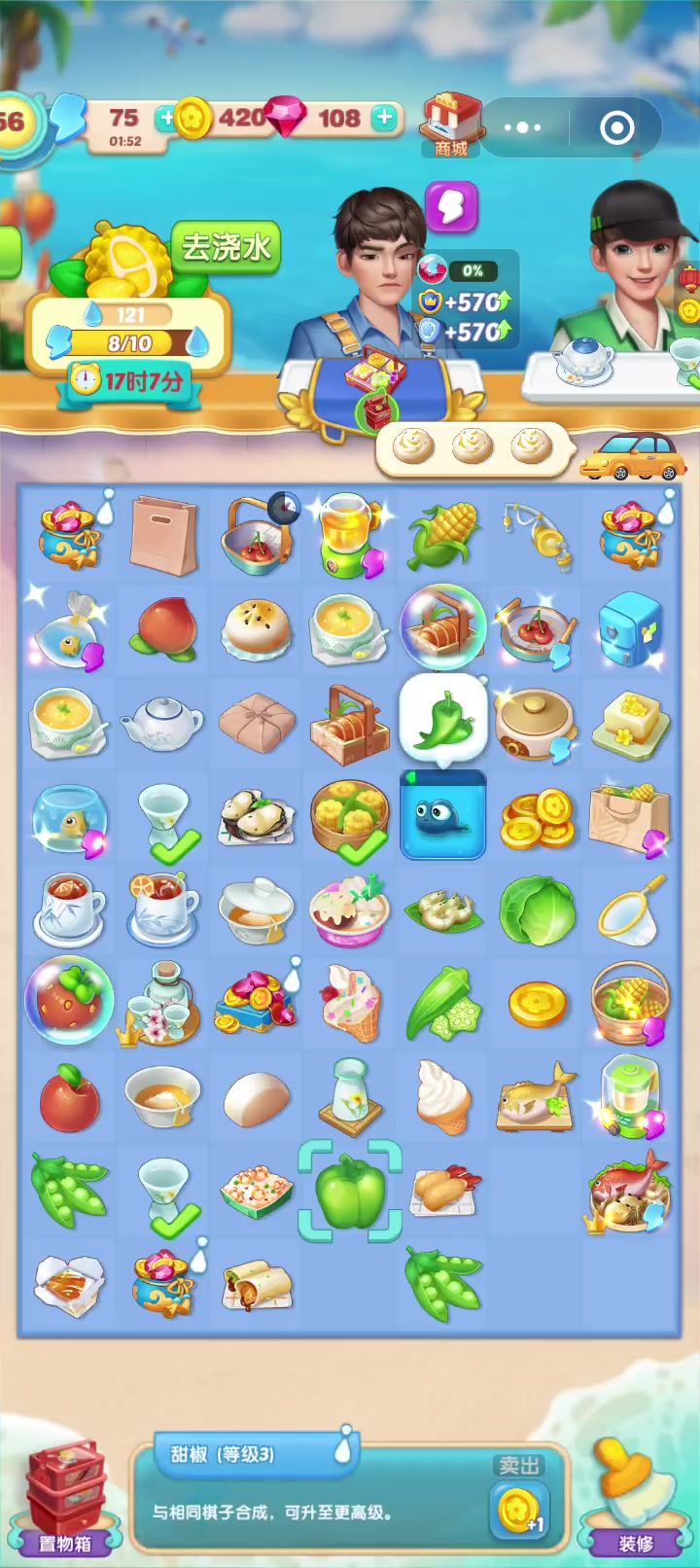Add more energy with the plus
The image size is (700, 1568).
coord(166,118)
